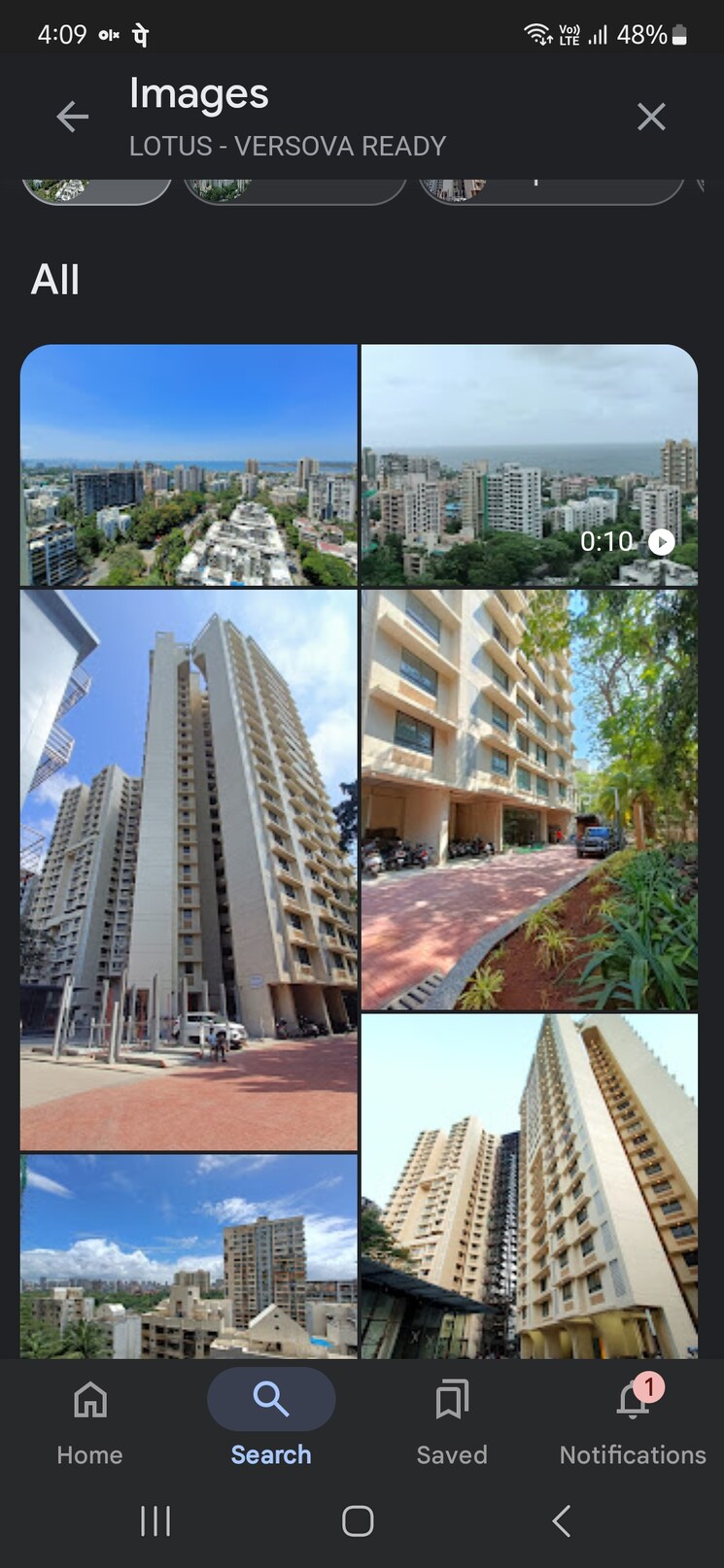Viewport: 724px width, 1568px height.
Task: Switch to the Home tab
Action: point(89,1420)
